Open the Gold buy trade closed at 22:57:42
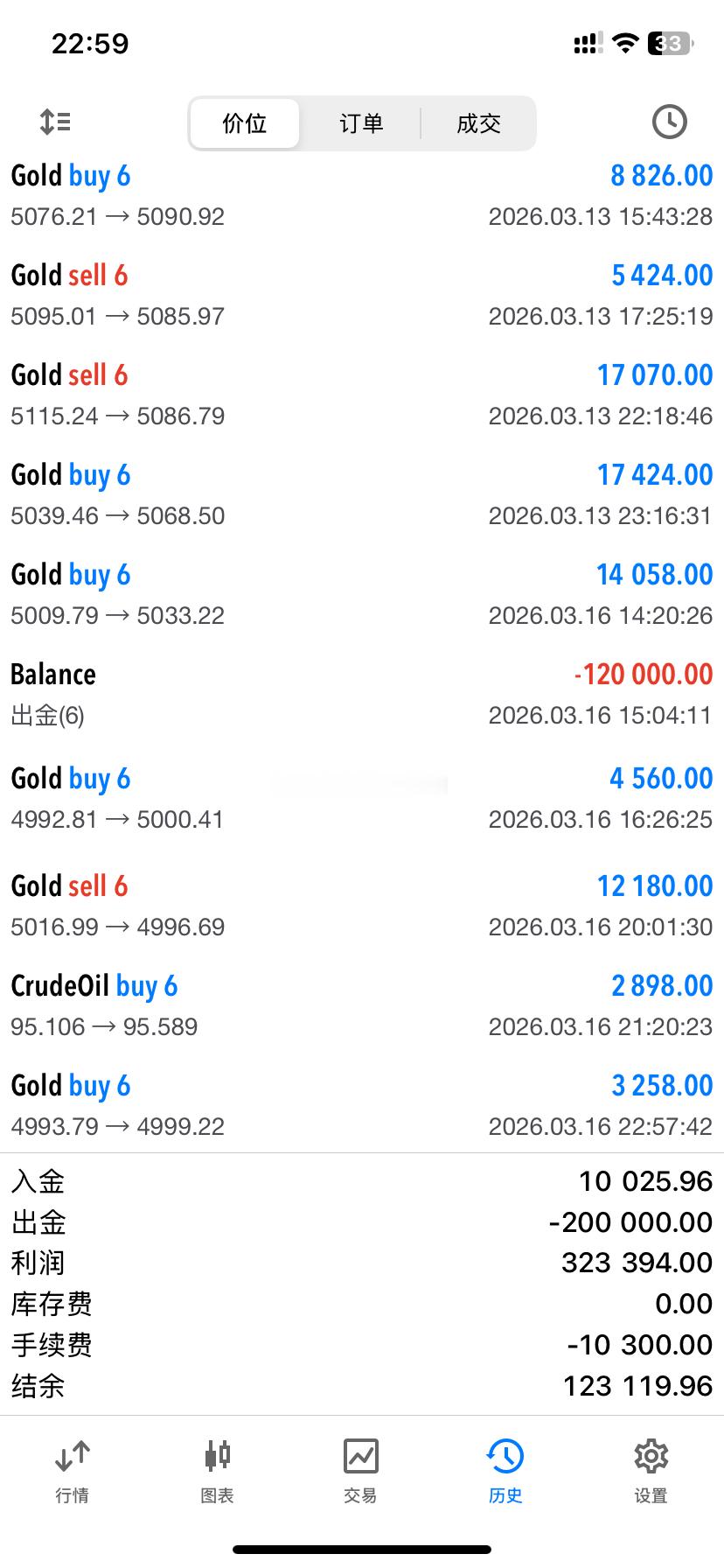724x1568 pixels. [x=362, y=1105]
